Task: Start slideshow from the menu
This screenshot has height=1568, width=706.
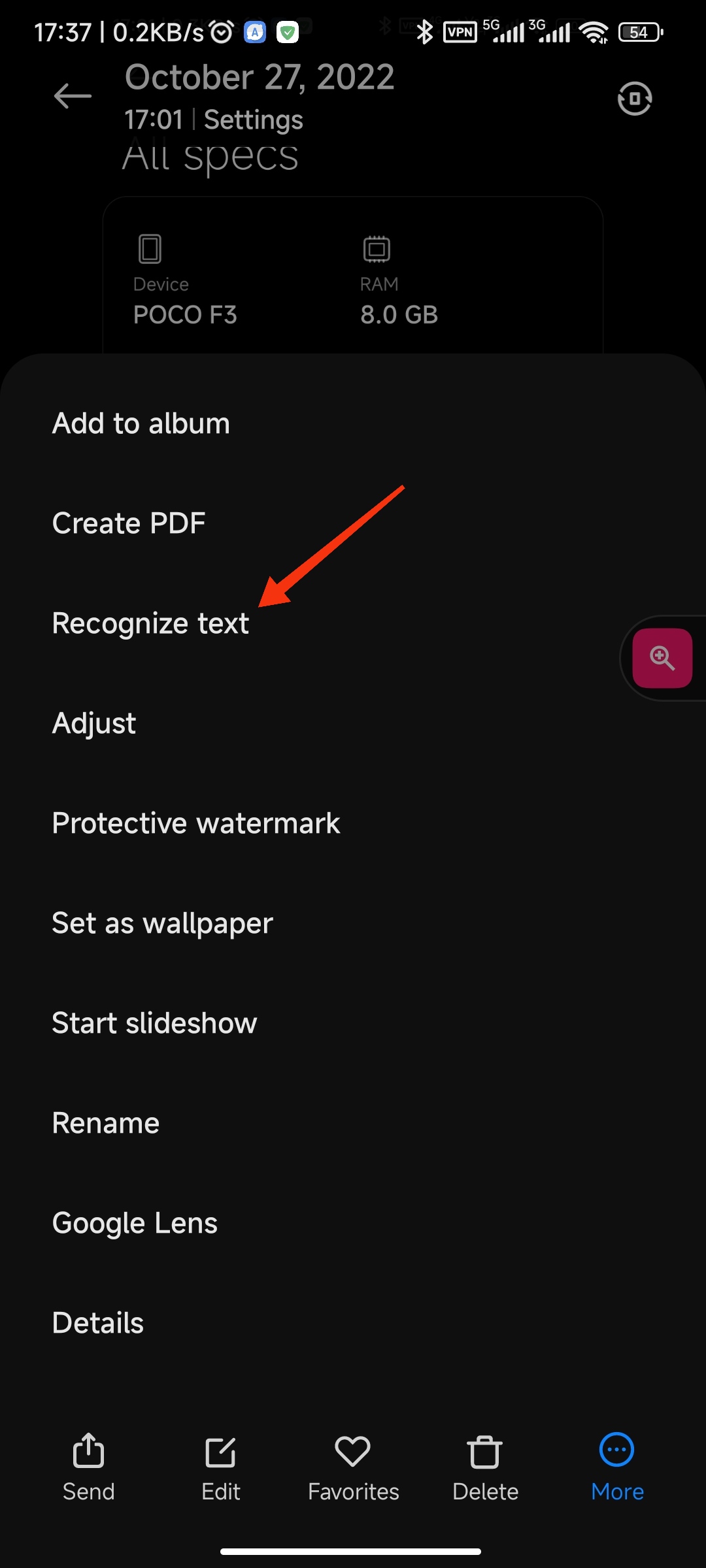Action: point(353,1023)
